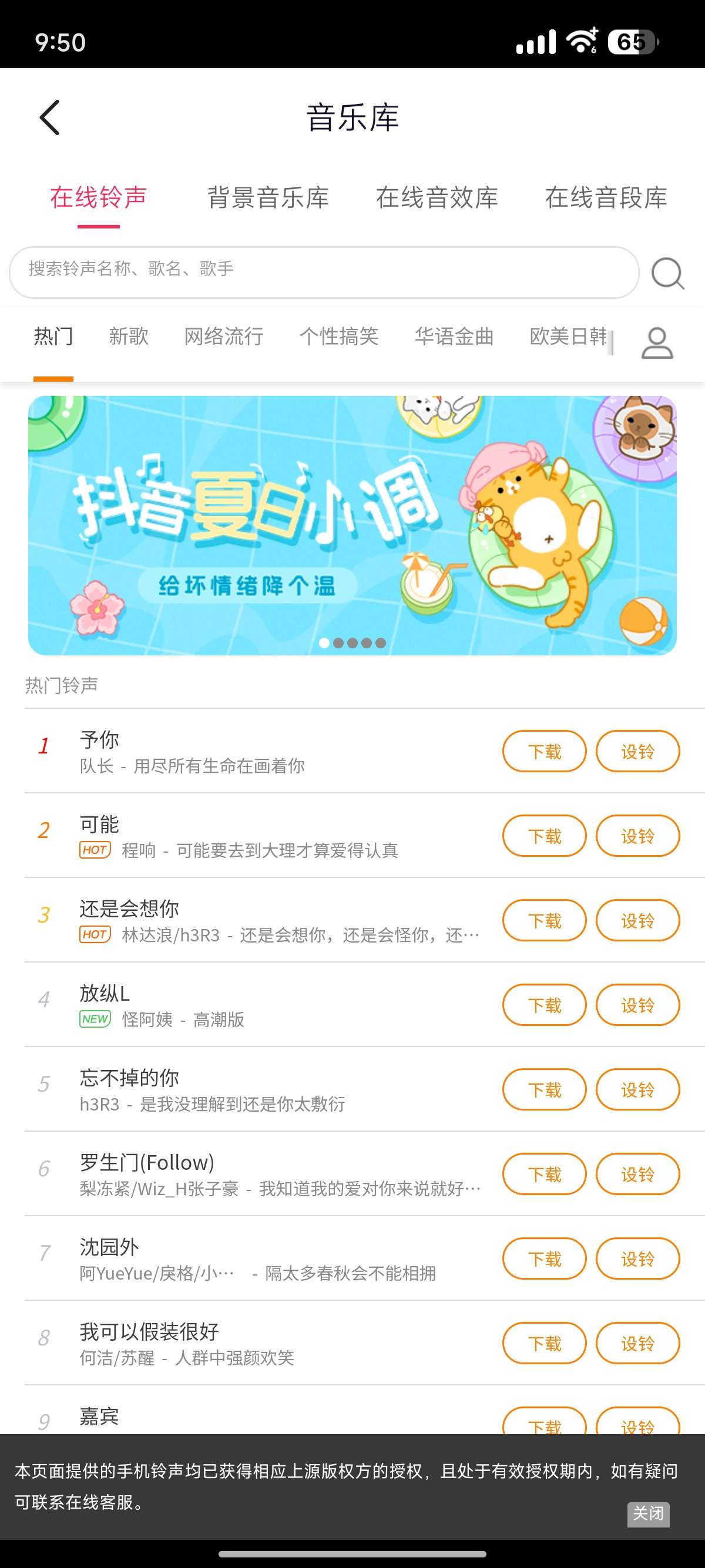Viewport: 705px width, 1568px height.
Task: Open the user profile icon
Action: (x=657, y=344)
